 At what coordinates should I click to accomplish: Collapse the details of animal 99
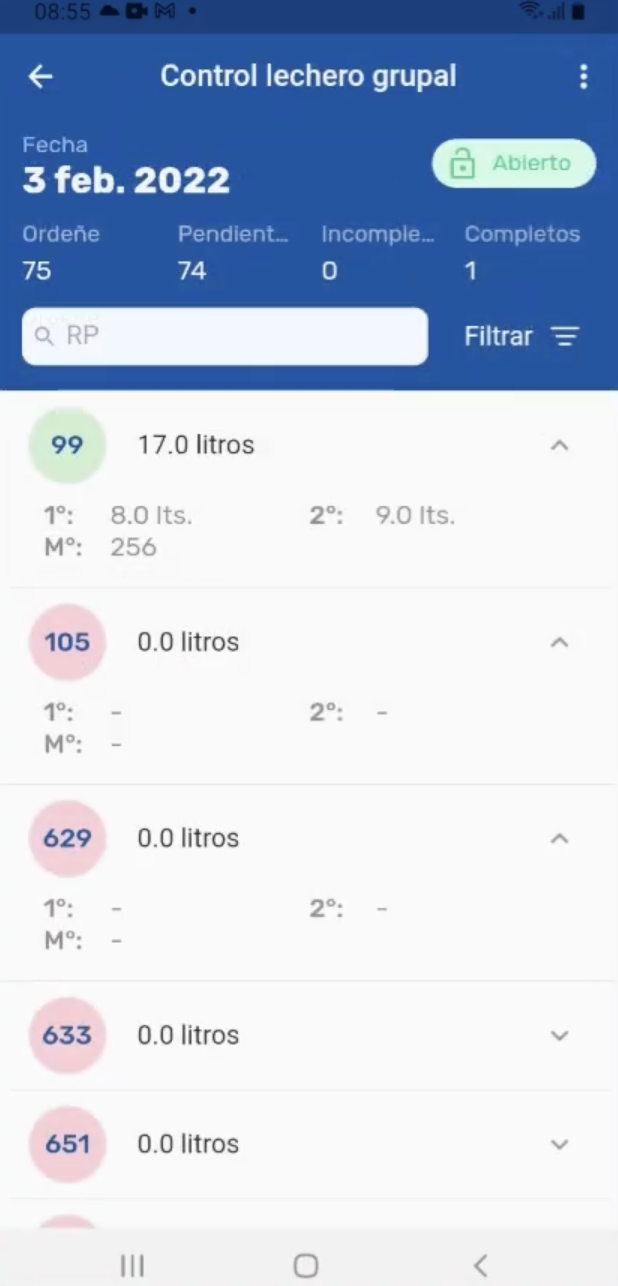click(560, 445)
